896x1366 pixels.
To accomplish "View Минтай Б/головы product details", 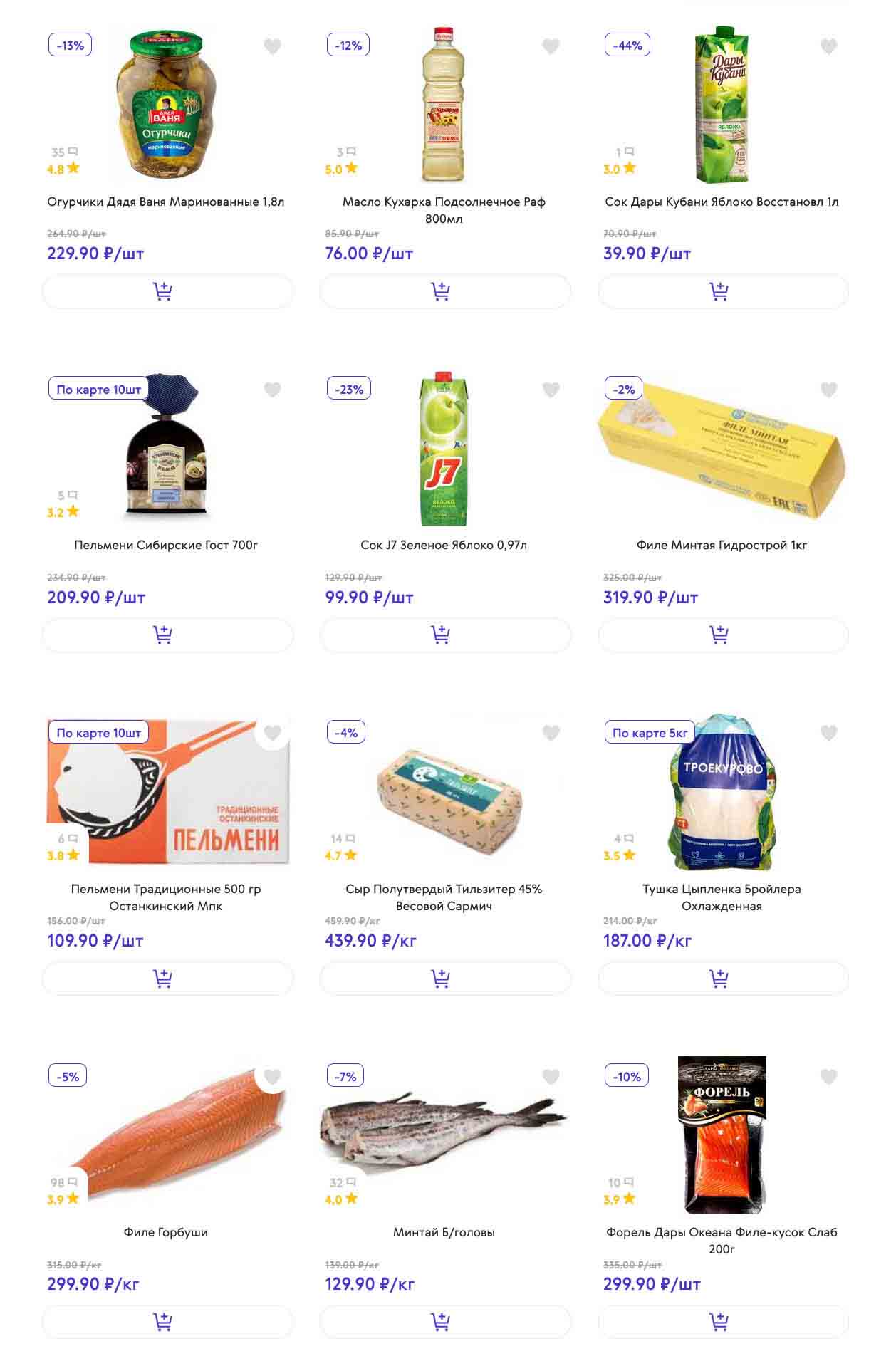I will (444, 1232).
